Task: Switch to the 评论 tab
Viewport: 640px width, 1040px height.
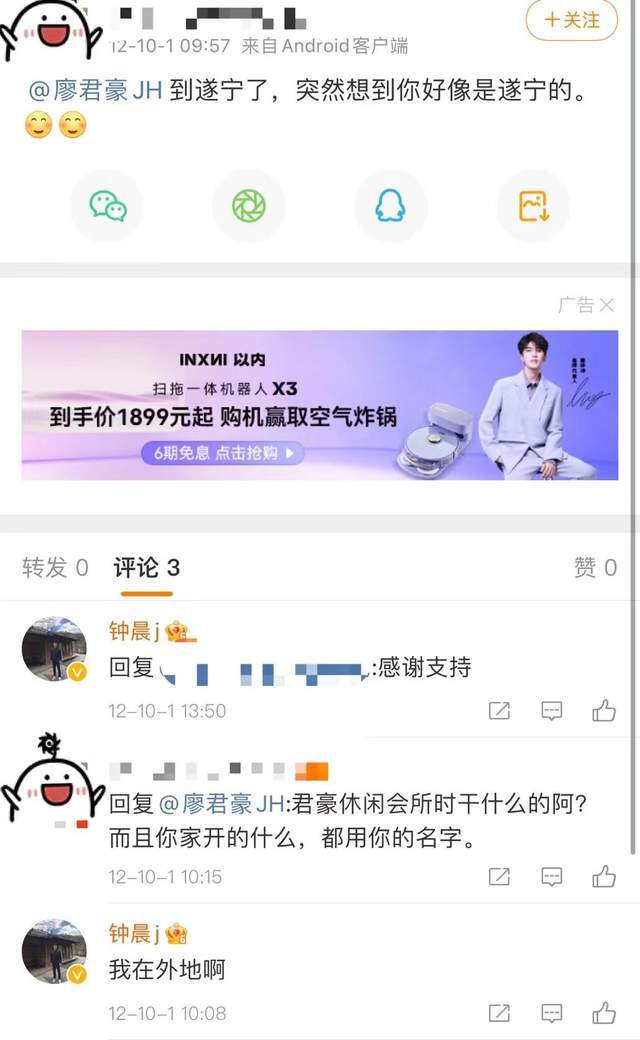Action: (x=146, y=568)
